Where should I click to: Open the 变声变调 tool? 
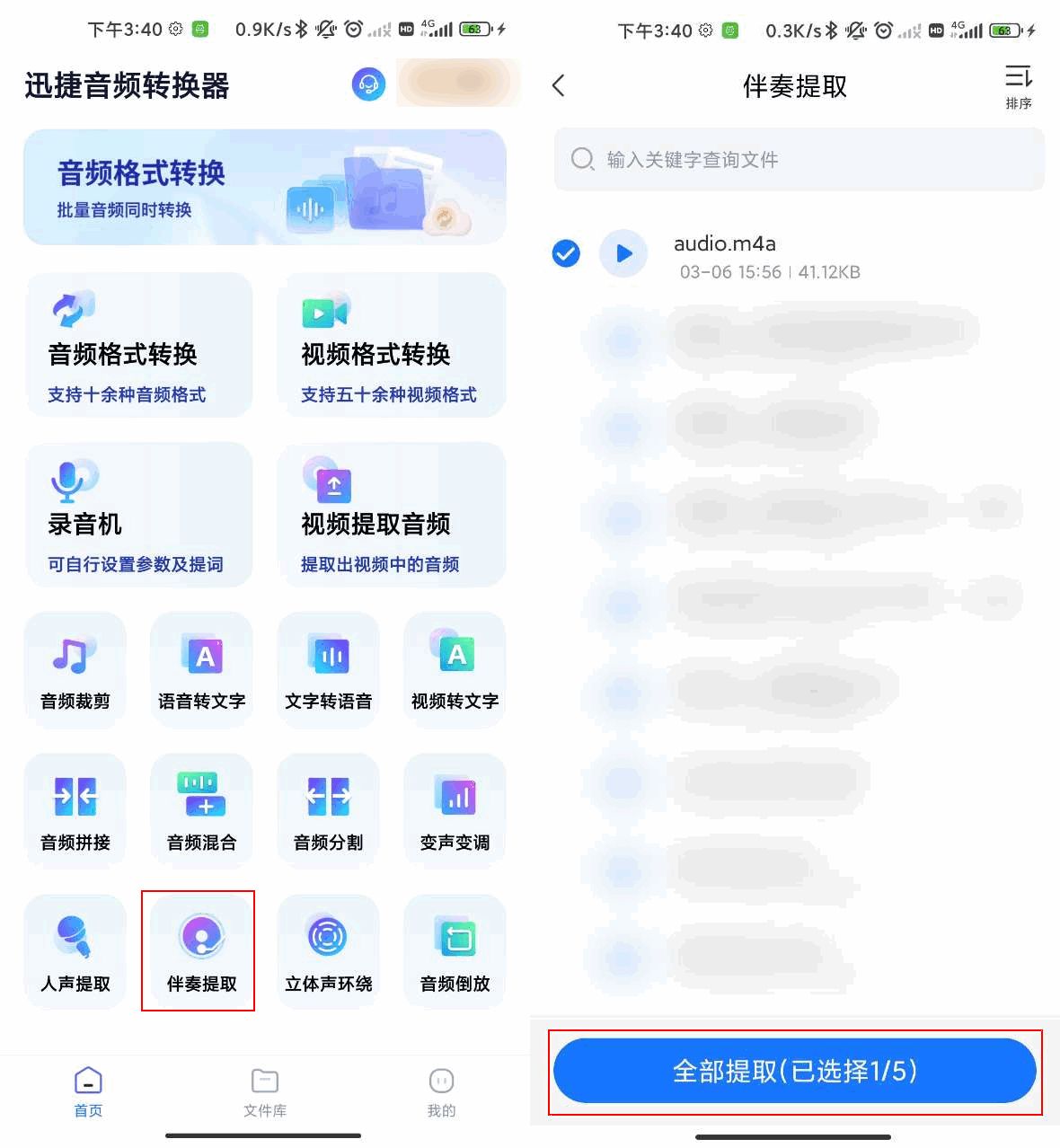coord(455,811)
